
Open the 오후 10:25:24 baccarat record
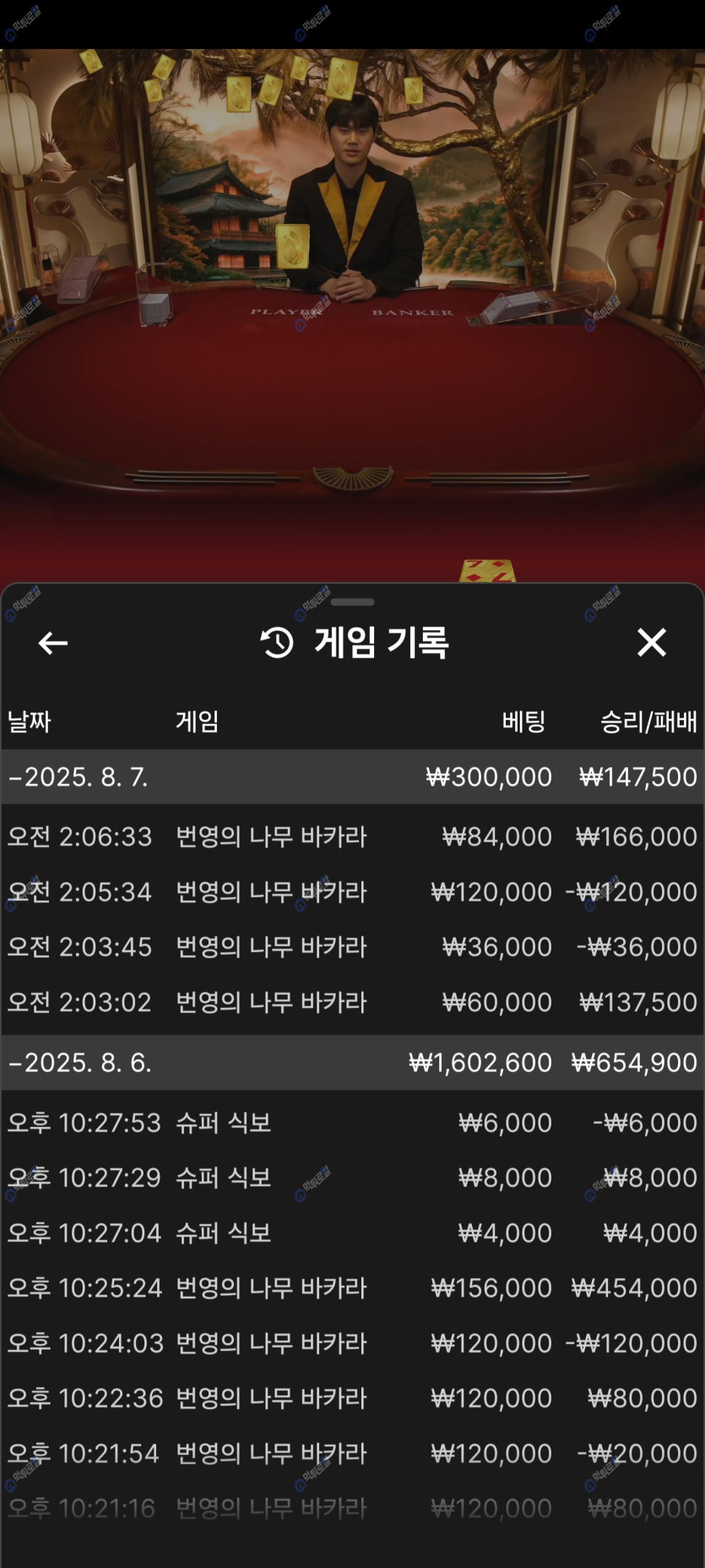(x=352, y=1288)
